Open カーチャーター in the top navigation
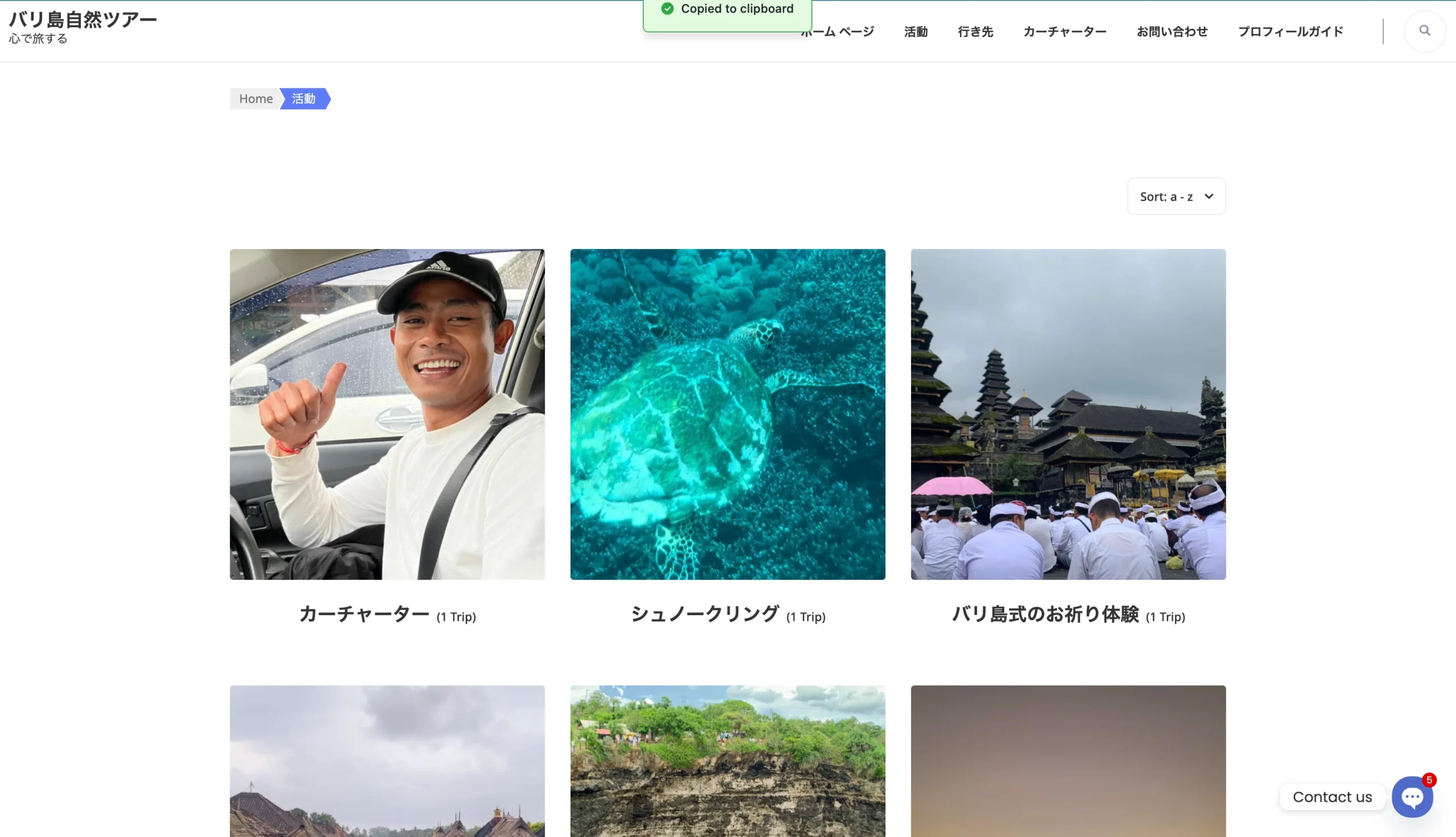Screen dimensions: 1456x837 tap(1064, 32)
